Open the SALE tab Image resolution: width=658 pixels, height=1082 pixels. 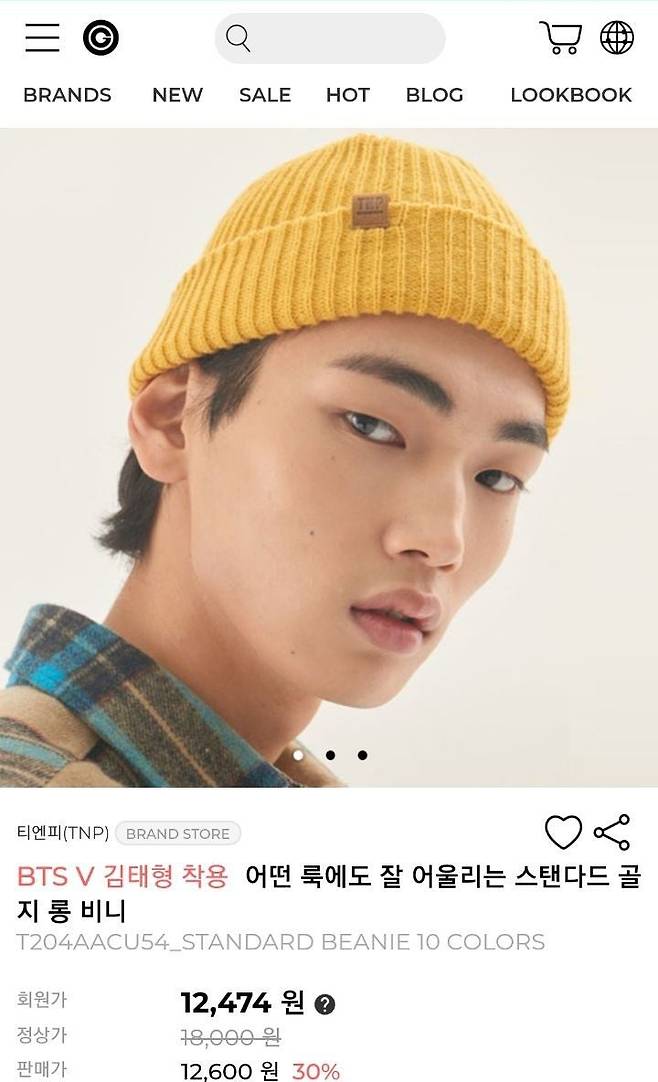pyautogui.click(x=263, y=95)
